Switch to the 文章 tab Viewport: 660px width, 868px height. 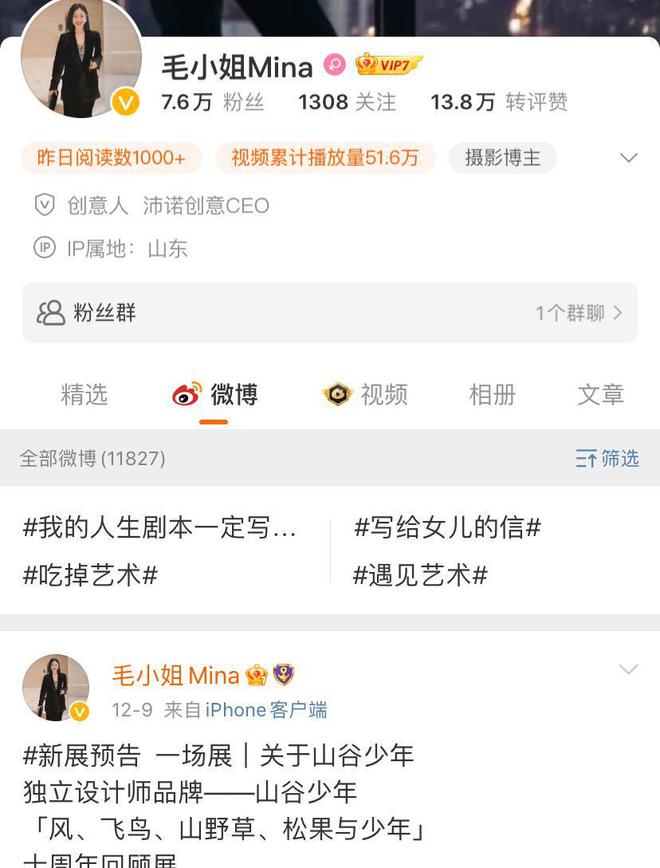[600, 395]
